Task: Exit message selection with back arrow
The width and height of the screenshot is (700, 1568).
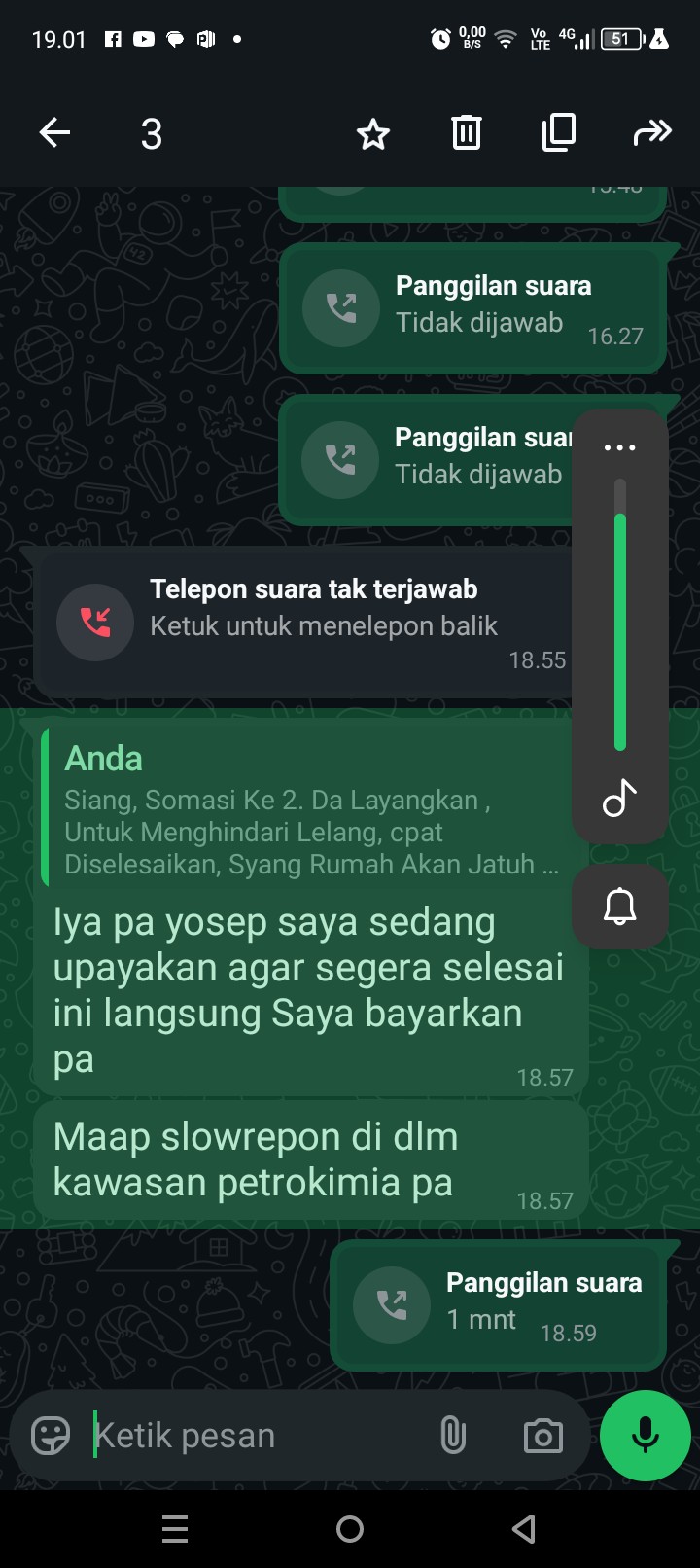Action: coord(55,133)
